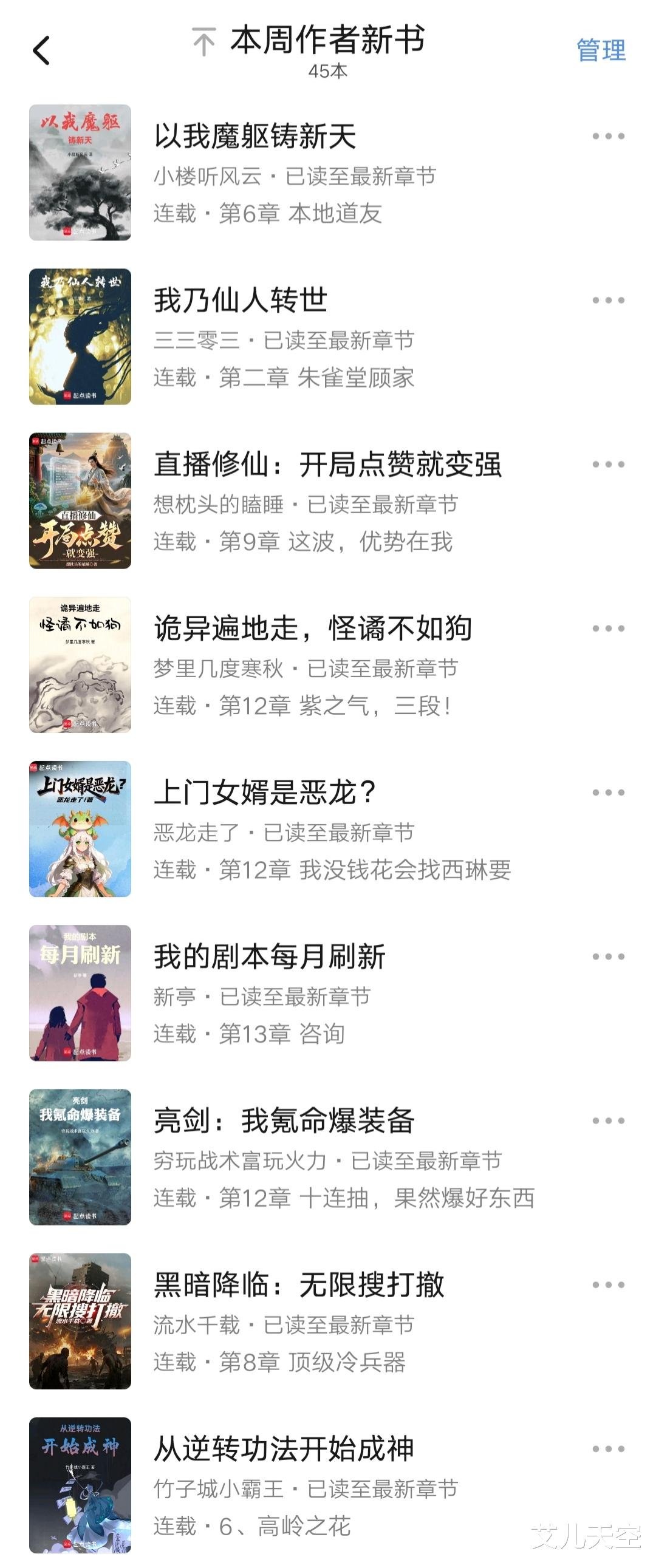Open the book 上门女婿是恶龙？
This screenshot has height=1568, width=656.
[x=264, y=793]
